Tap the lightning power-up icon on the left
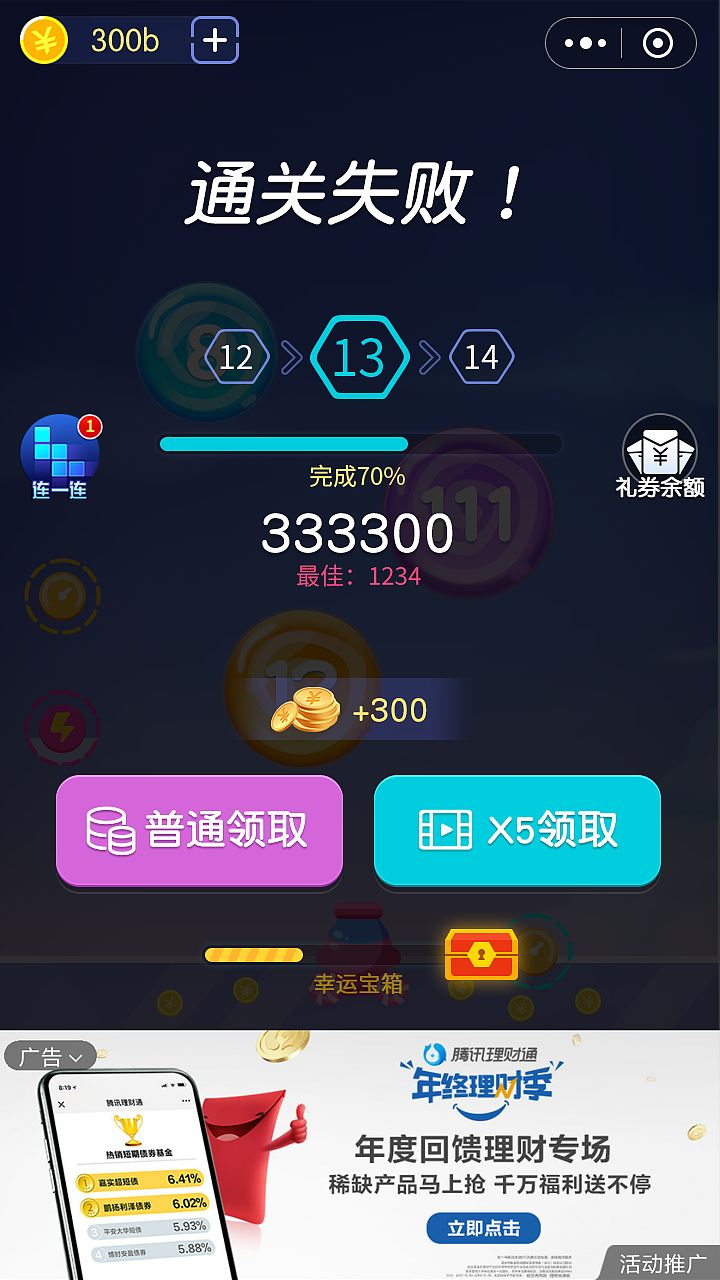 click(x=62, y=727)
